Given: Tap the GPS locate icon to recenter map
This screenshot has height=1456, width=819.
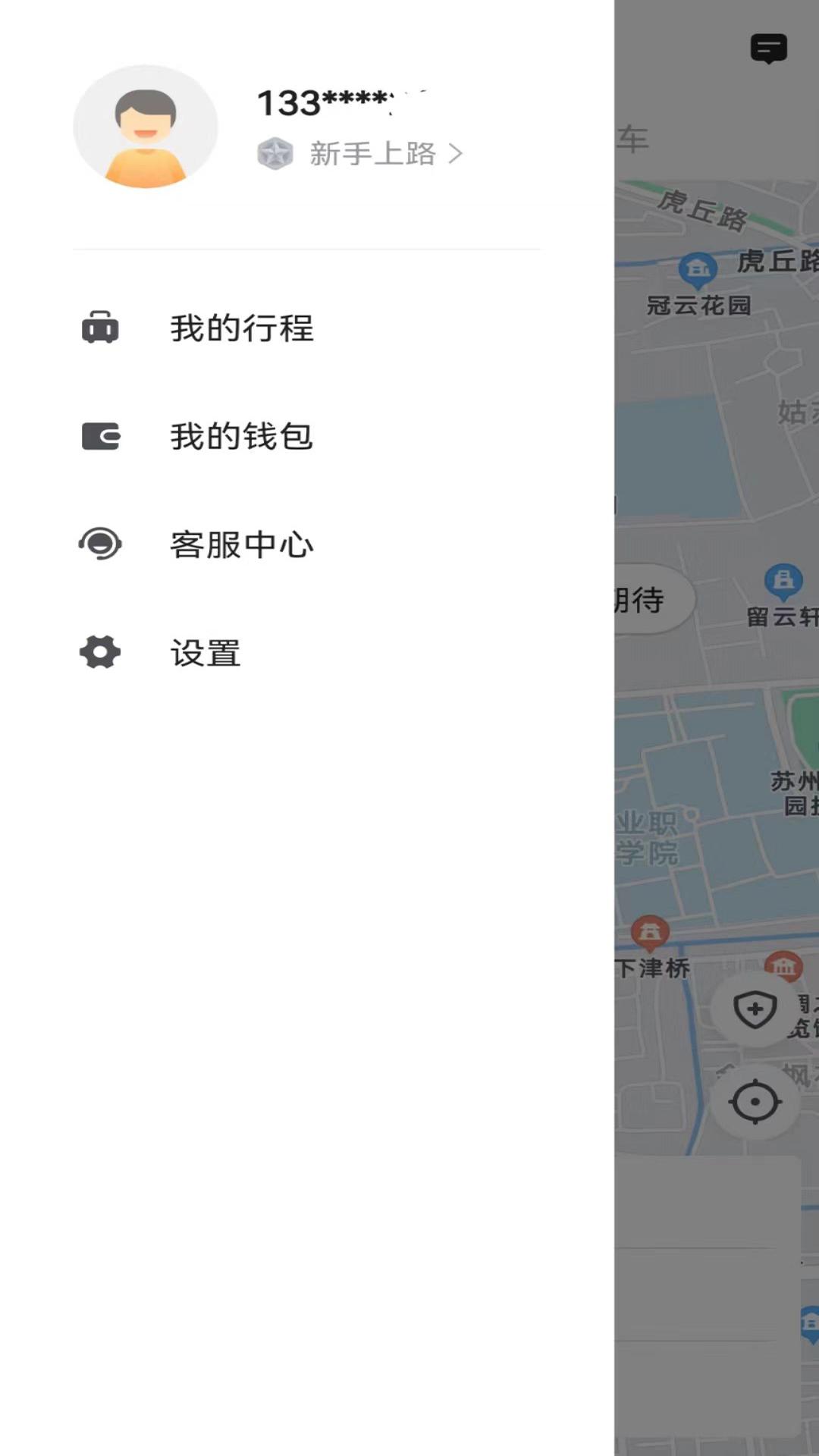Looking at the screenshot, I should 755,1103.
